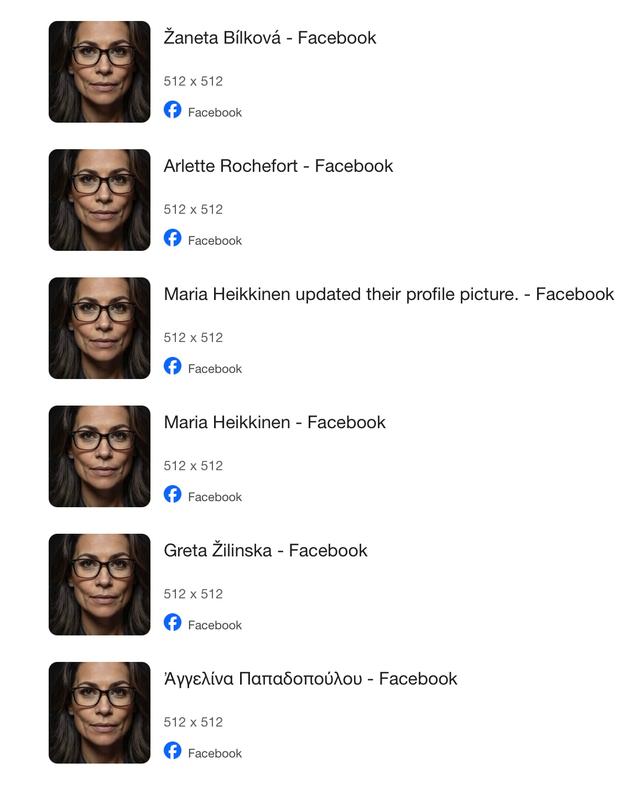This screenshot has width=640, height=789.
Task: Open Maria Heikkinen updated their profile picture result
Action: pos(388,294)
